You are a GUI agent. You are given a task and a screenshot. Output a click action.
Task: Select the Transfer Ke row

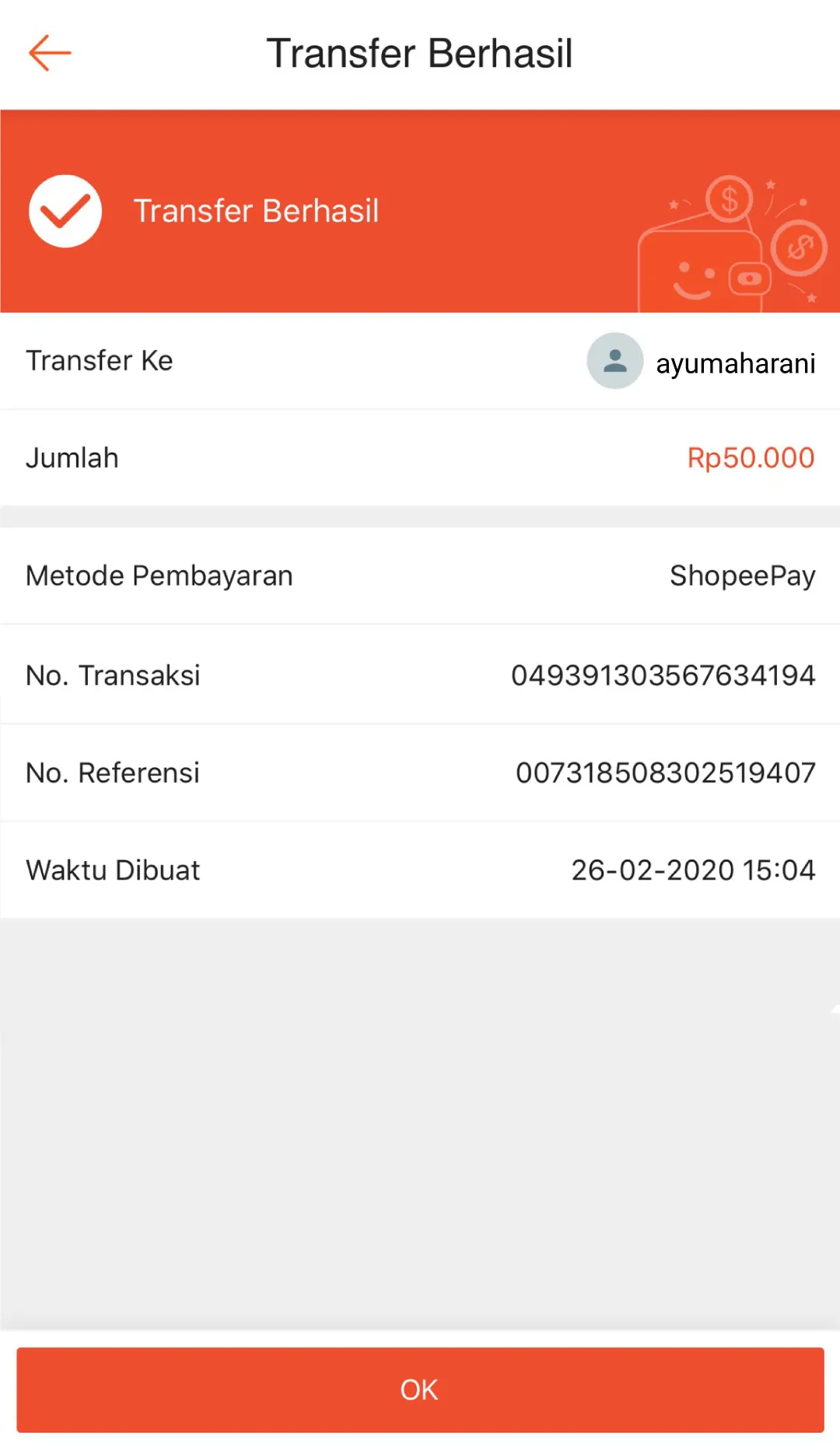pyautogui.click(x=99, y=361)
